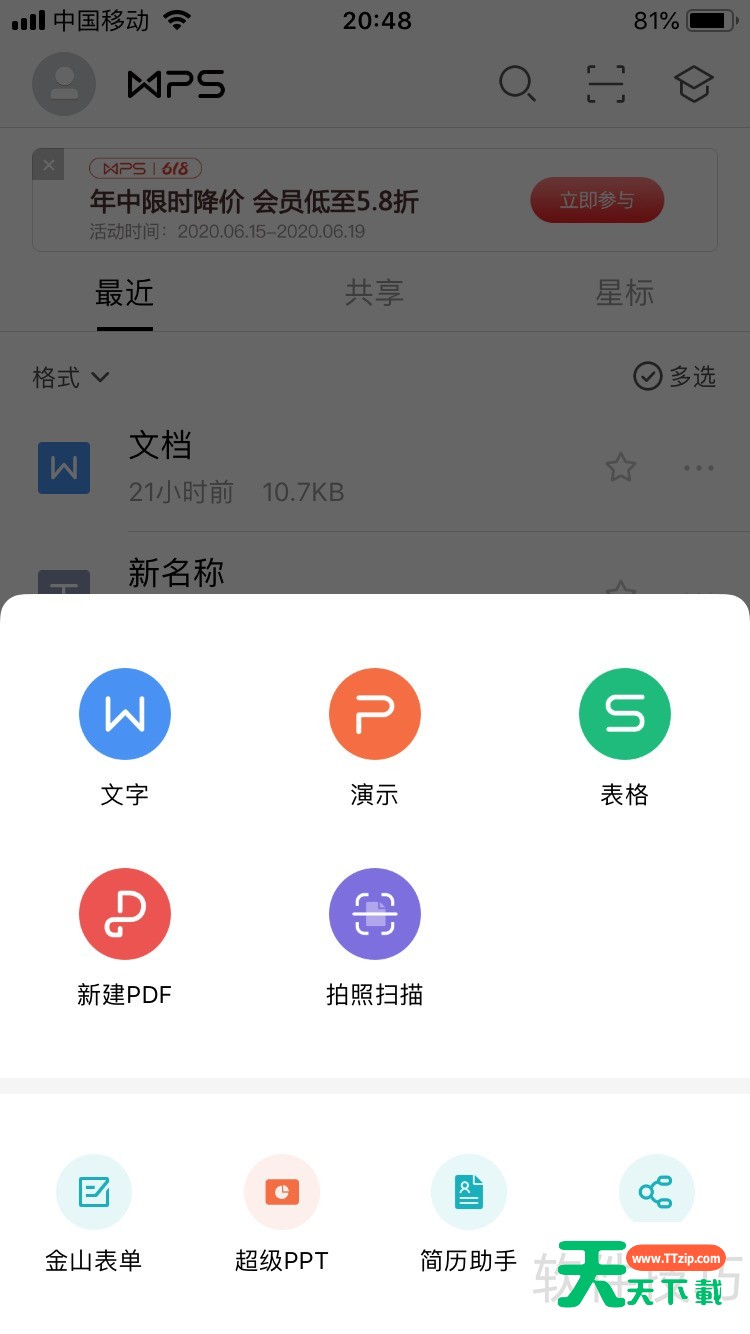The width and height of the screenshot is (750, 1334).
Task: Tap the search magnifier icon
Action: click(518, 84)
